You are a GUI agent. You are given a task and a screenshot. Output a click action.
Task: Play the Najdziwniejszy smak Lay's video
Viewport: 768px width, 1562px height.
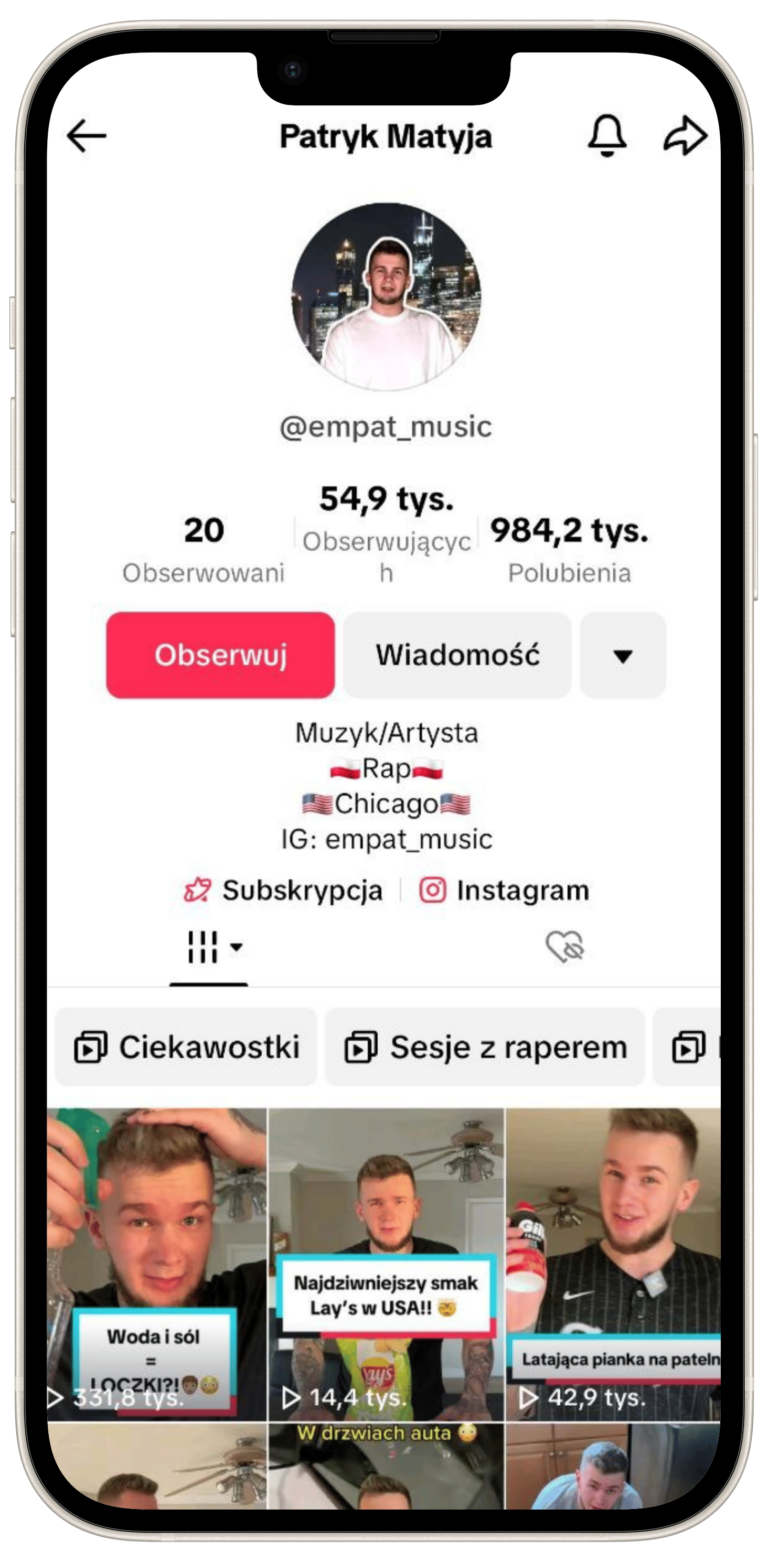point(386,1264)
